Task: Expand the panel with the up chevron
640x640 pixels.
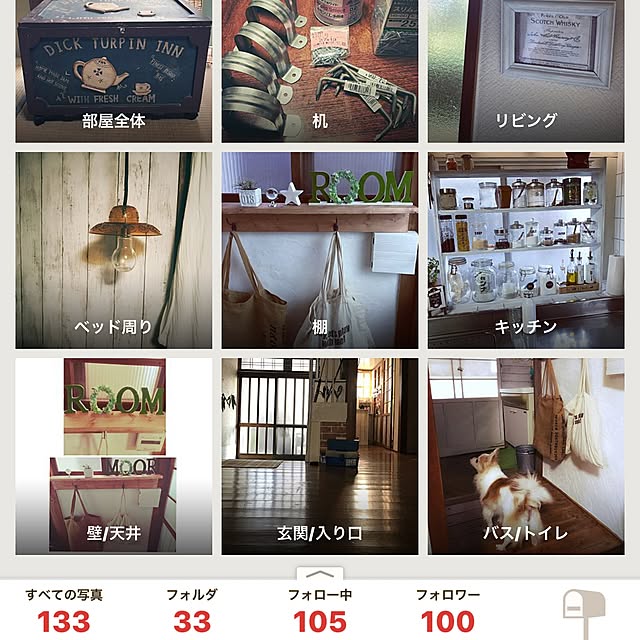Action: [x=319, y=575]
